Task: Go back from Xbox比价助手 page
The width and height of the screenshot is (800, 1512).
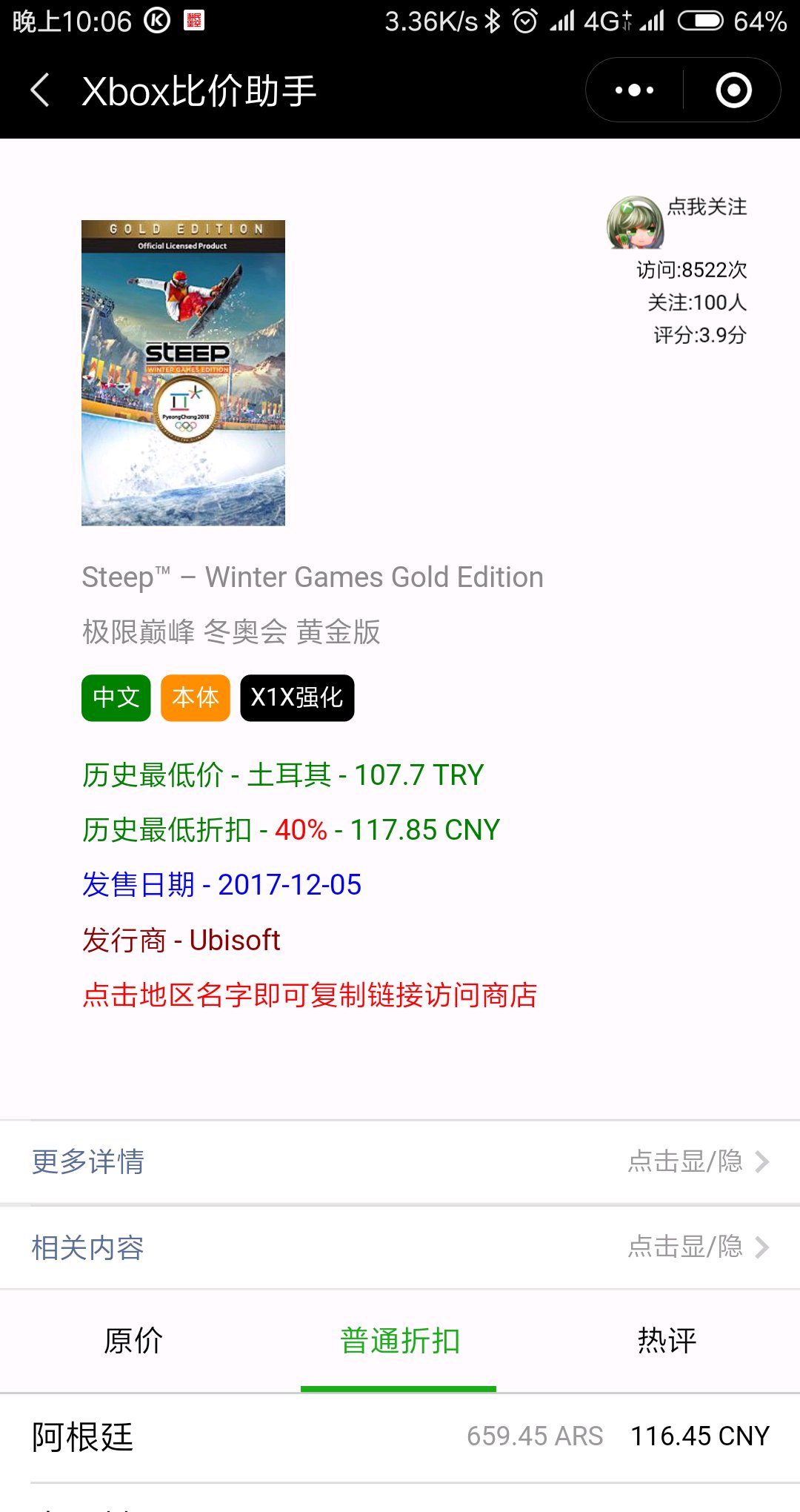Action: [41, 90]
